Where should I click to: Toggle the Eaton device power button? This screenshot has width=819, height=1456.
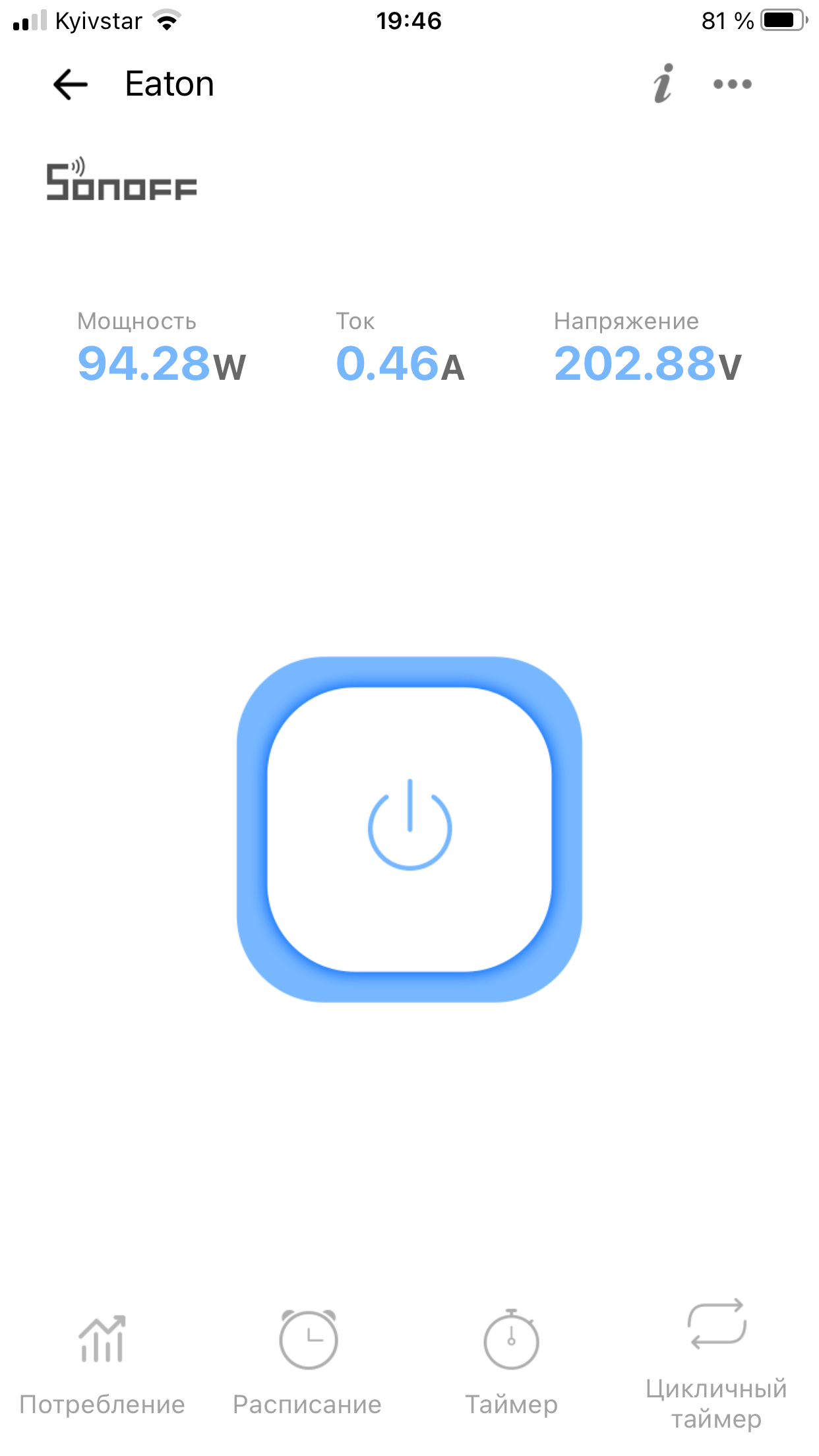(409, 829)
